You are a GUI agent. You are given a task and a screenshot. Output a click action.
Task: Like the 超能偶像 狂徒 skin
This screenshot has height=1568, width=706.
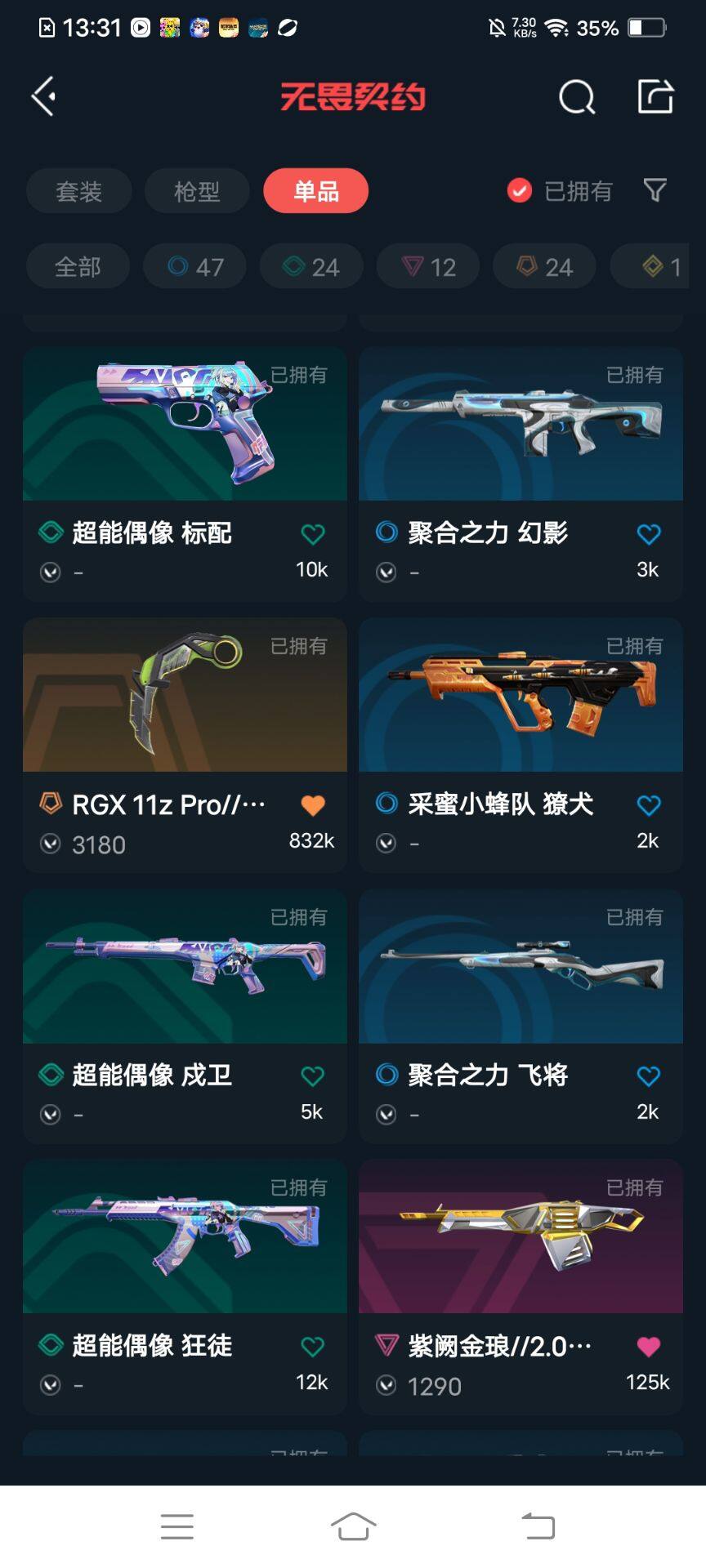(312, 1347)
